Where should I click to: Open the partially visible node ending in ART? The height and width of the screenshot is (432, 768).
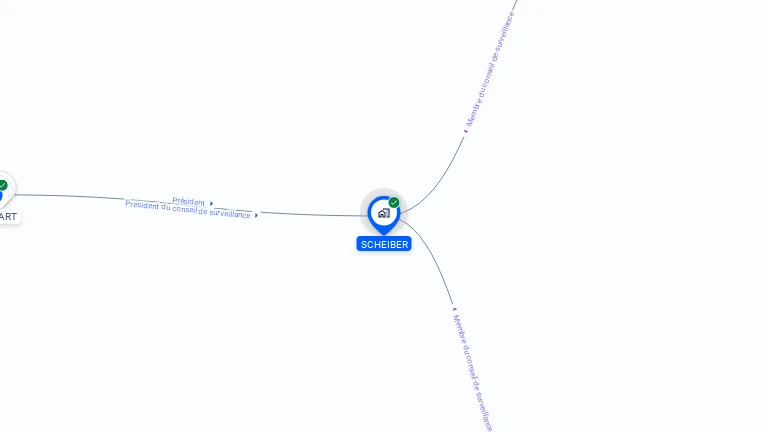4,195
